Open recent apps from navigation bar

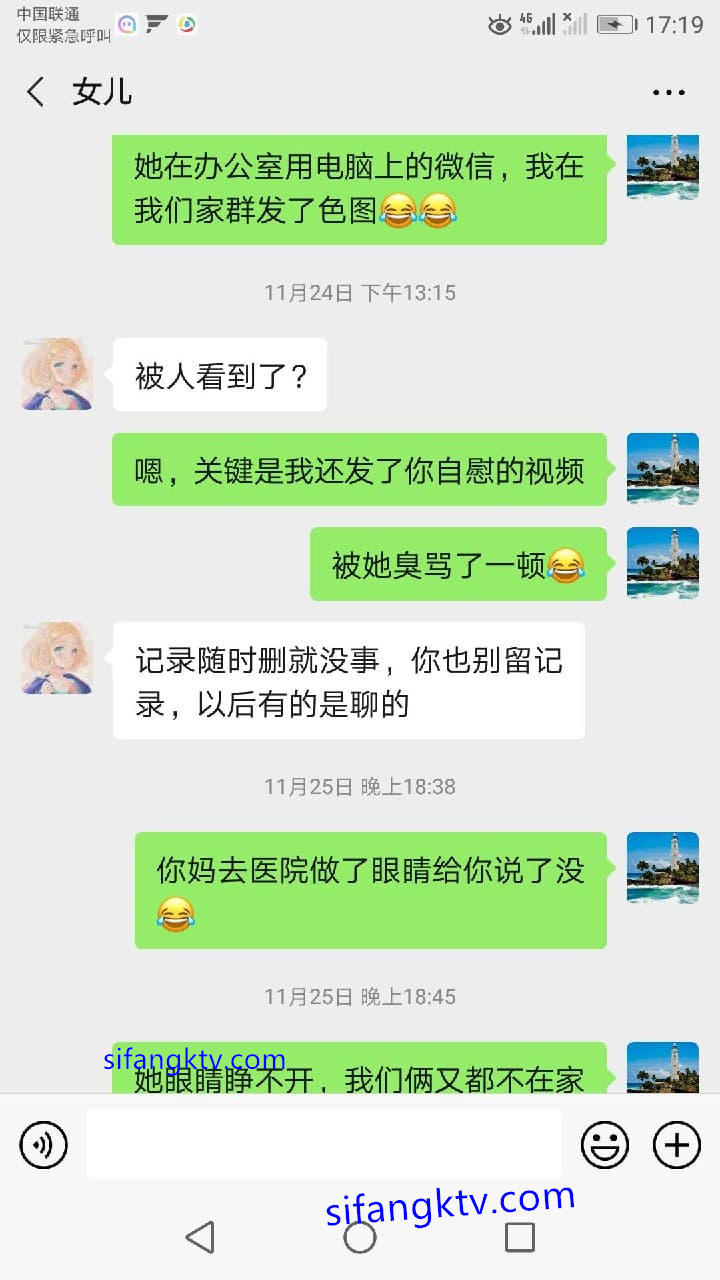520,1237
